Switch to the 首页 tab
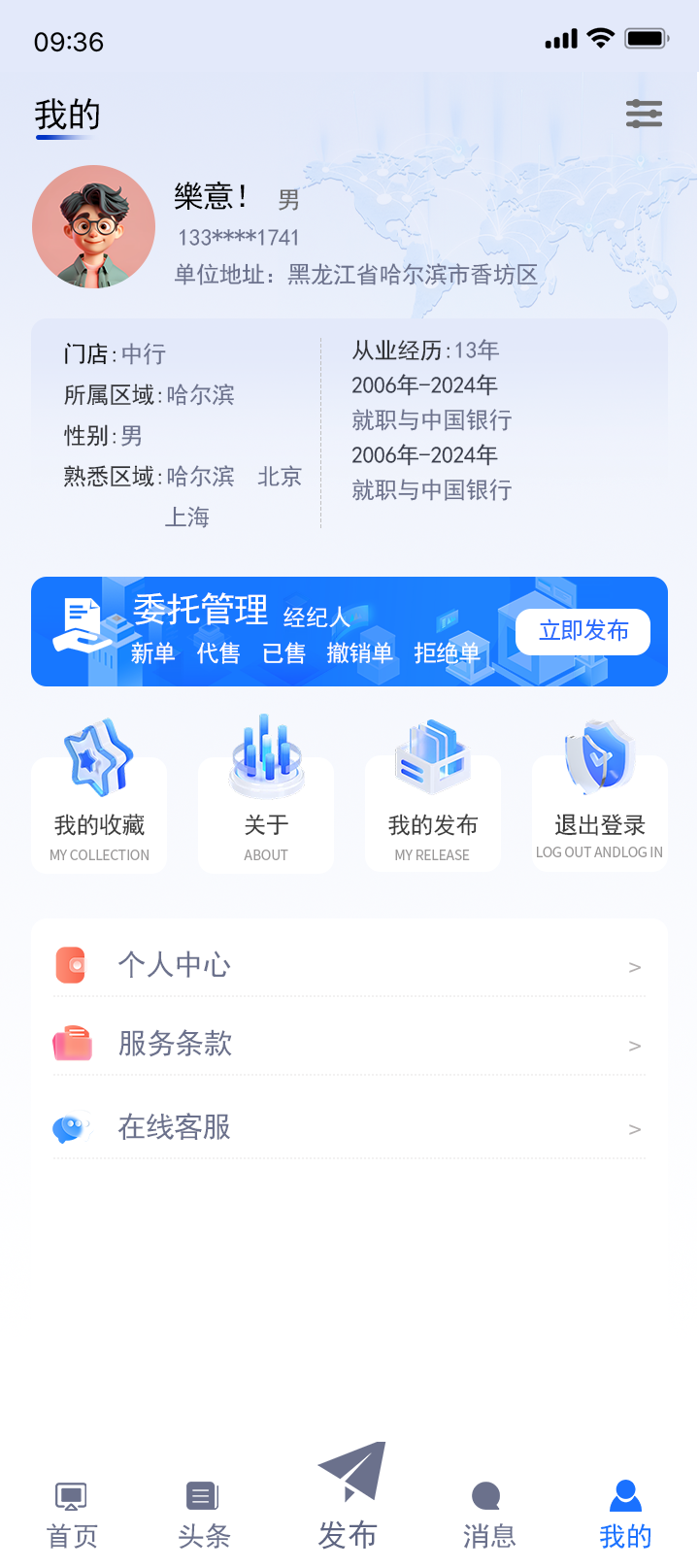 tap(72, 1515)
